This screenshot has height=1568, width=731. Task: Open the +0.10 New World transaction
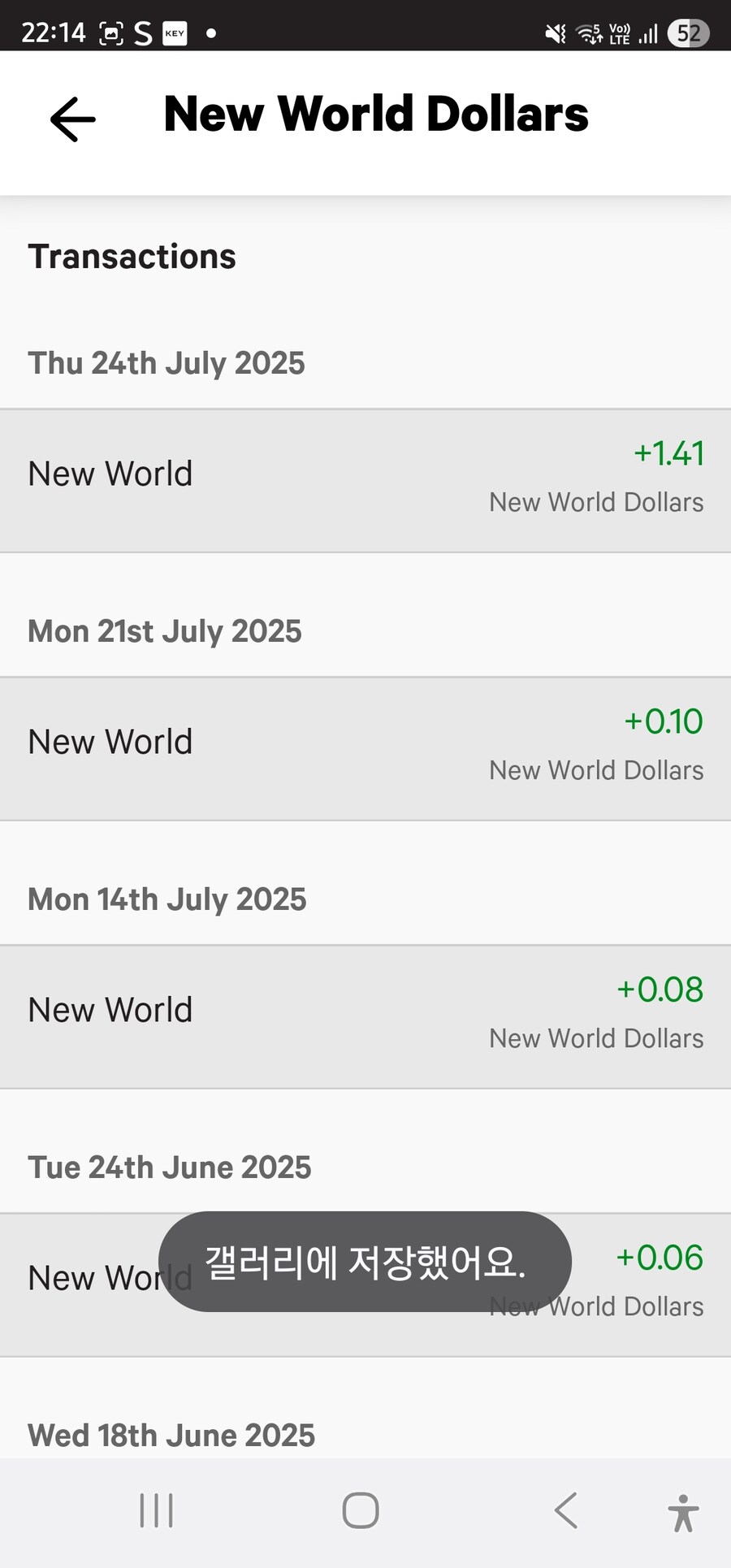(x=365, y=748)
